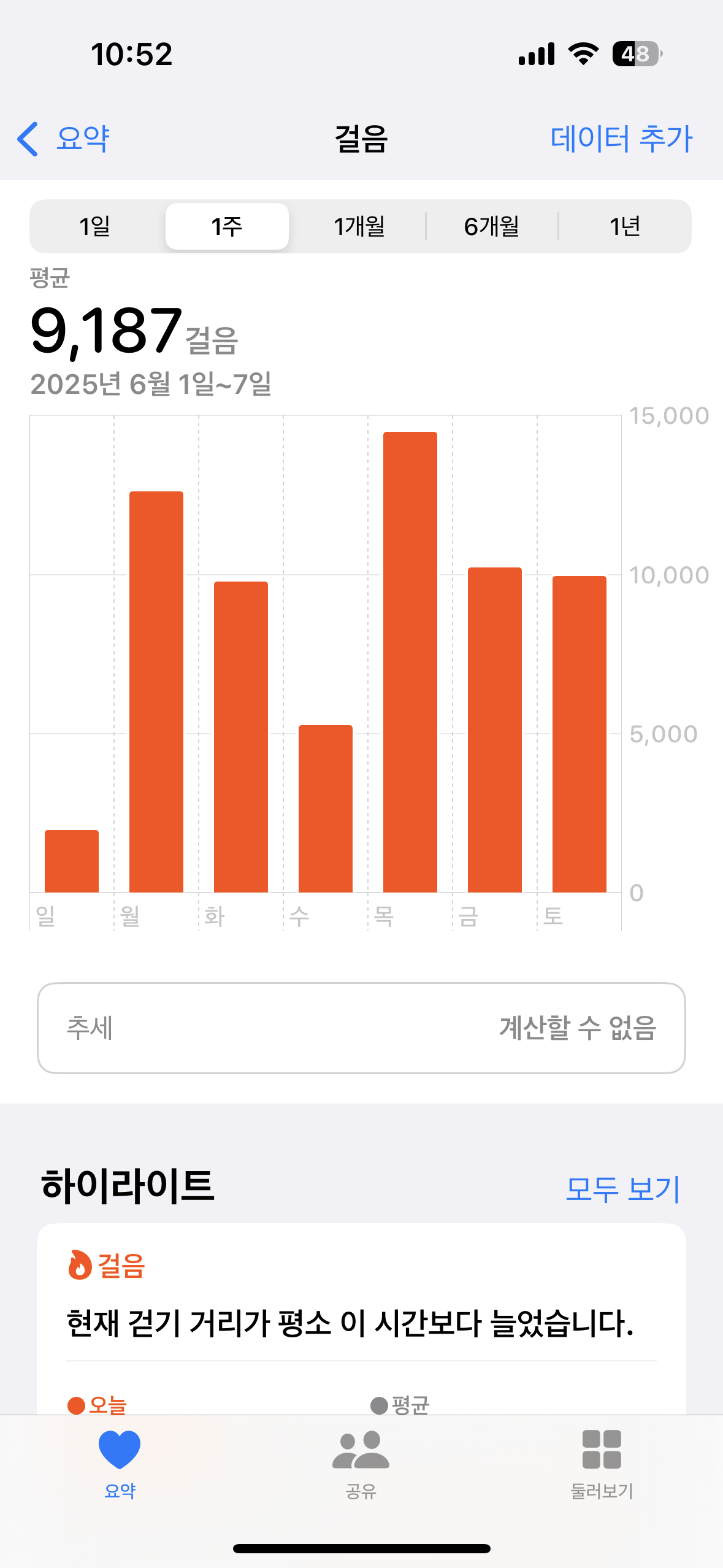Select the 월요일 bar in the chart
Viewport: 723px width, 1568px height.
click(156, 692)
